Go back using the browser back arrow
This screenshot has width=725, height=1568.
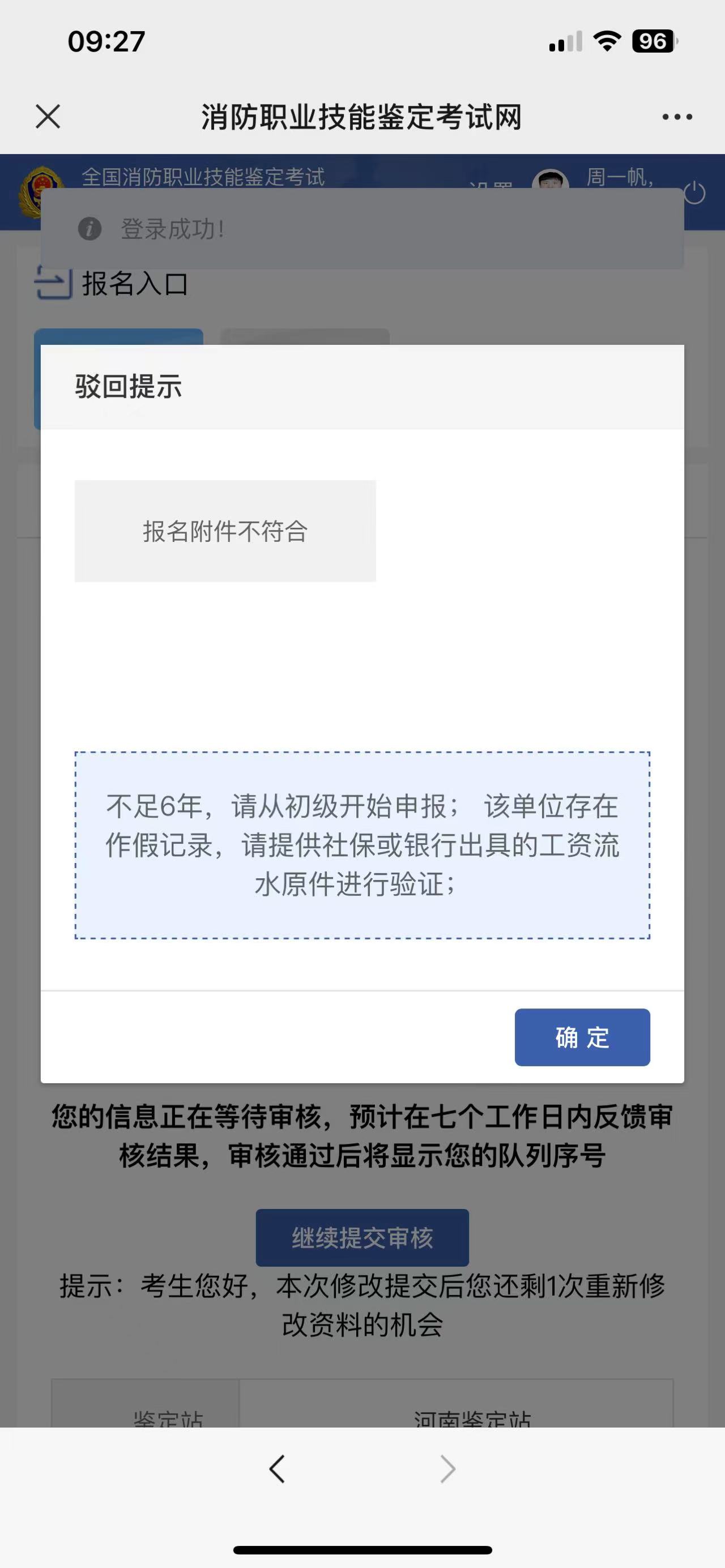tap(277, 1469)
